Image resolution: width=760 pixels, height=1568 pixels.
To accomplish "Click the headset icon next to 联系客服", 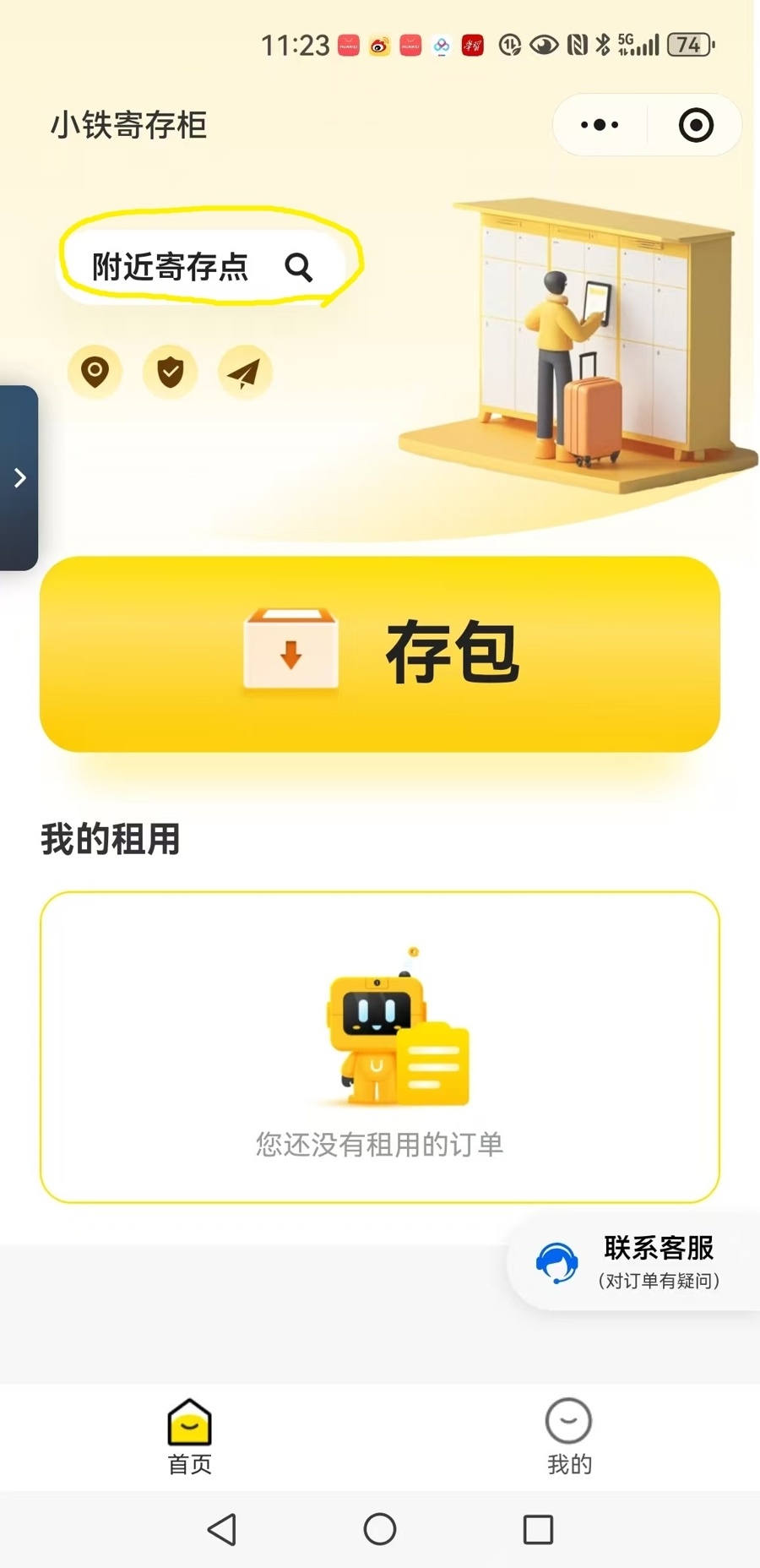I will [556, 1262].
